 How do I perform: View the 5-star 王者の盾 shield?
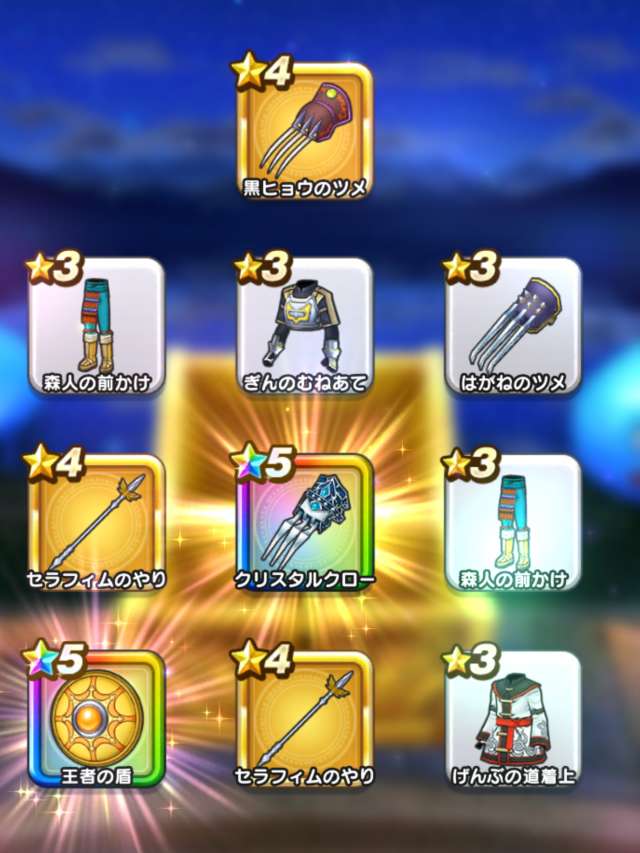coord(96,718)
